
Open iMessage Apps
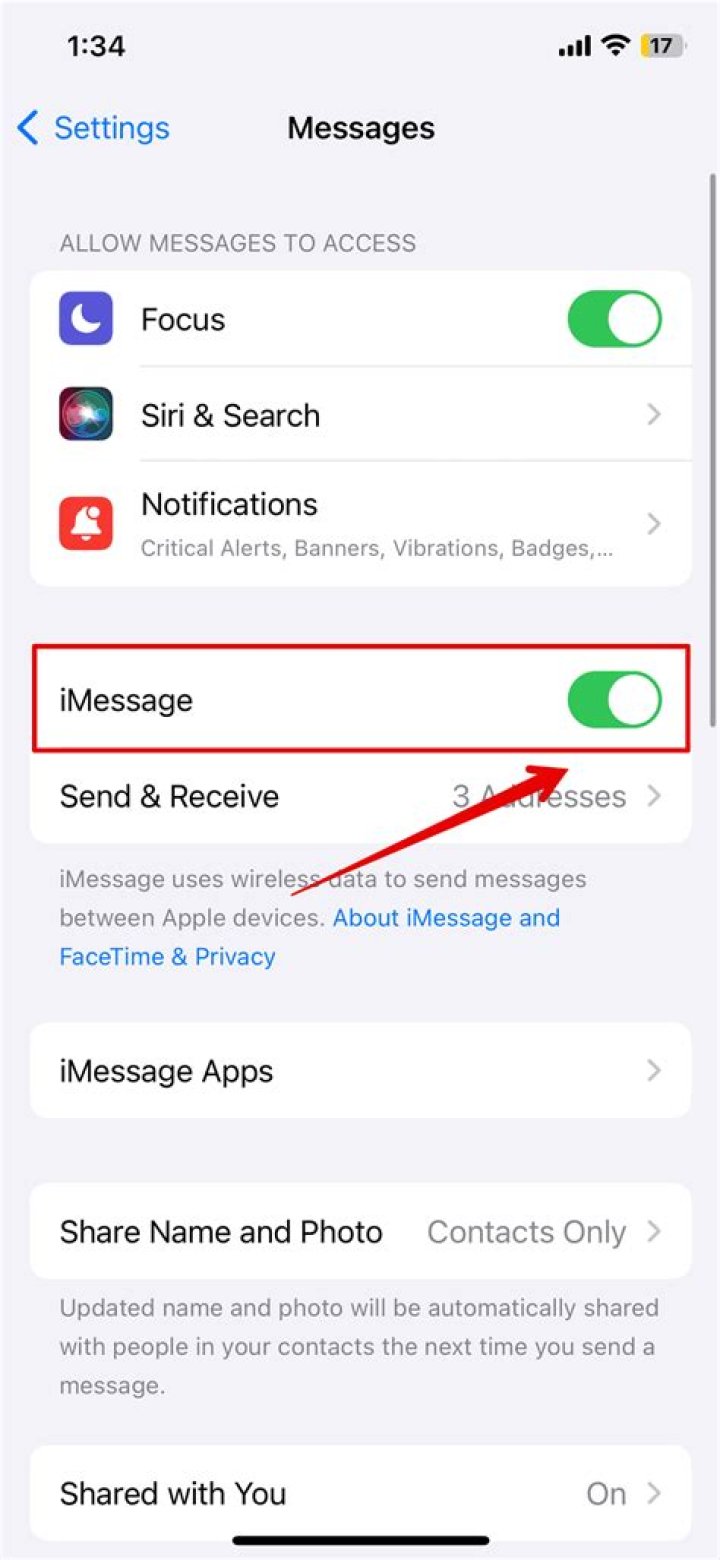click(360, 1070)
